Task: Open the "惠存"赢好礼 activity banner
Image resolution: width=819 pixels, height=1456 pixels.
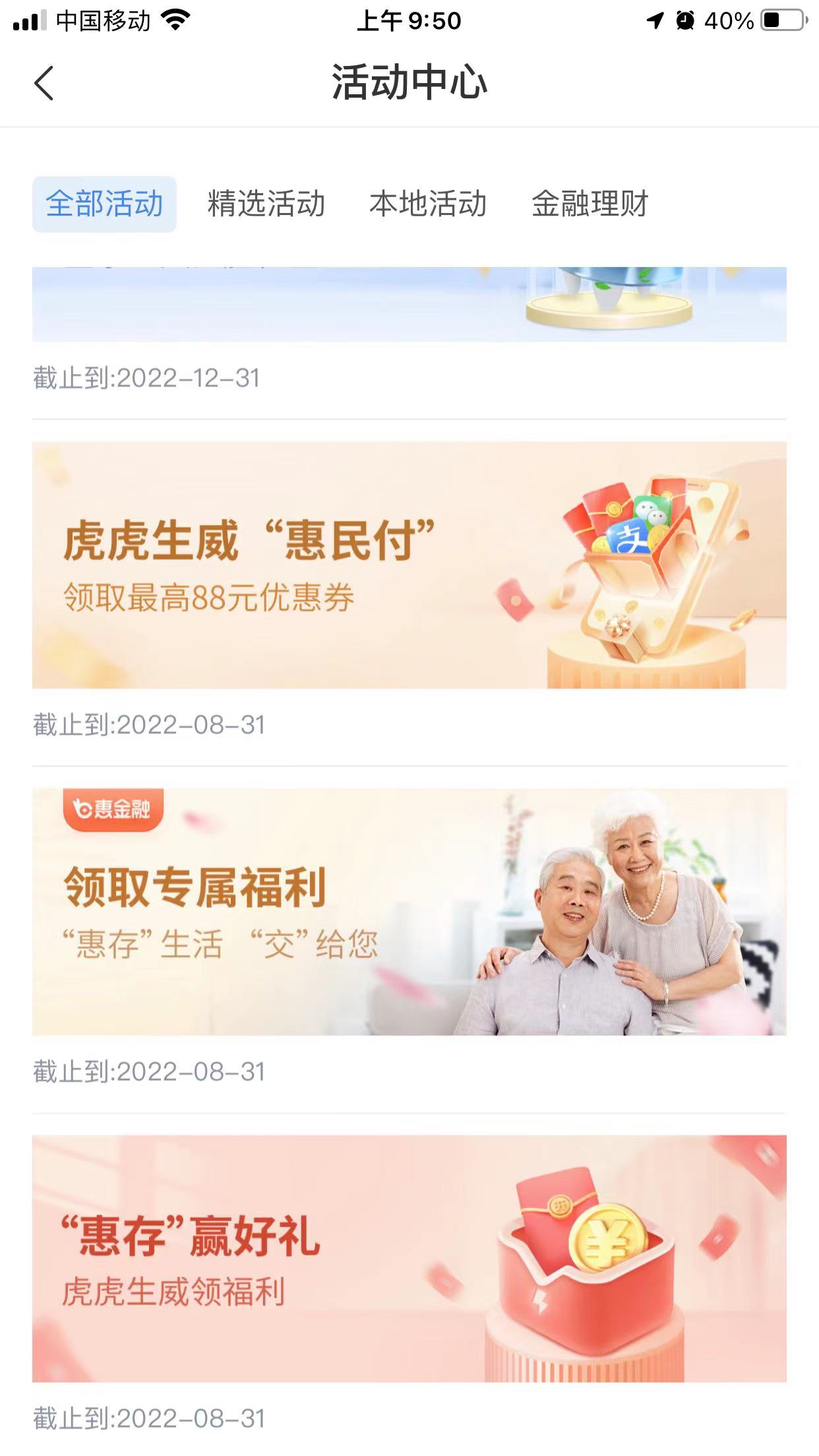Action: (x=409, y=1259)
